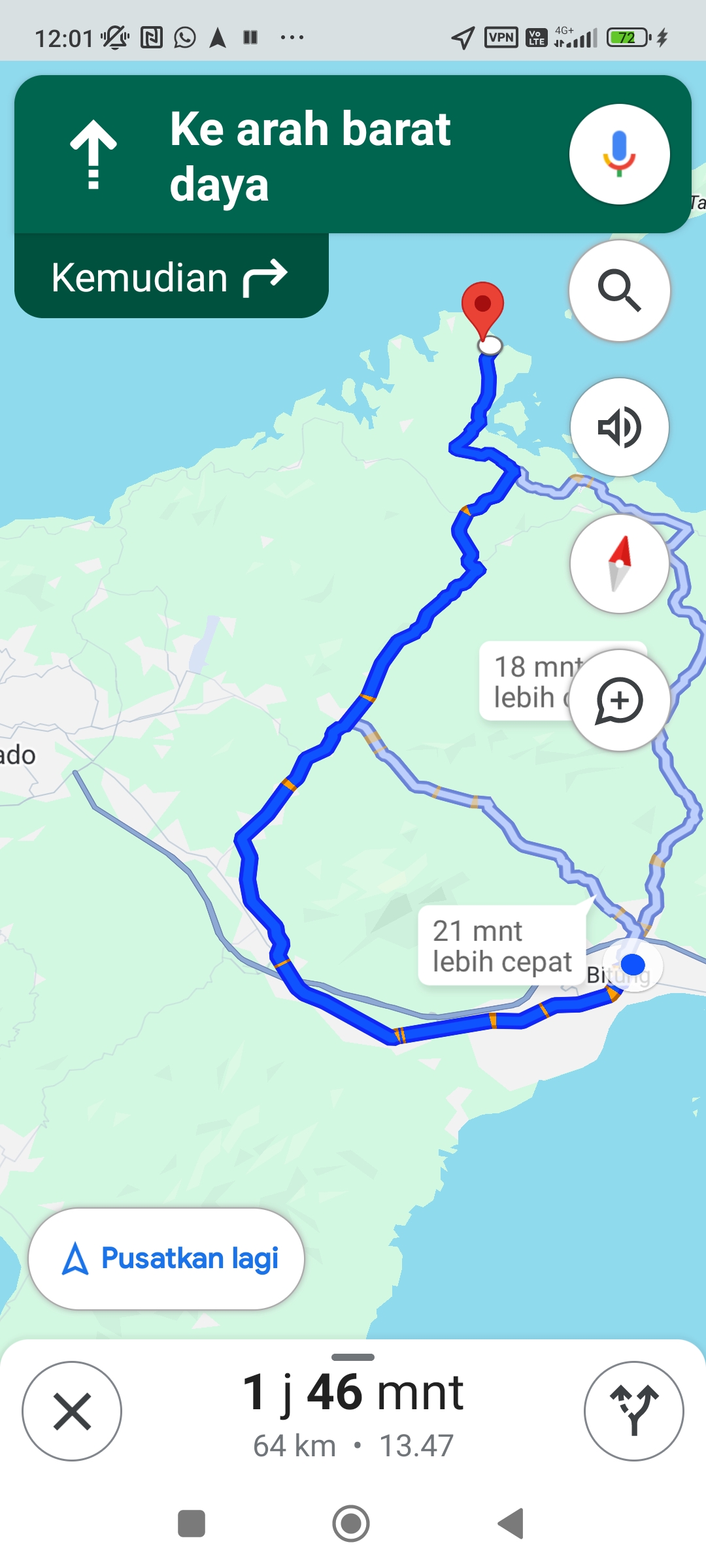
Task: Tap Pusatkan lagi to re-center
Action: [x=167, y=1258]
